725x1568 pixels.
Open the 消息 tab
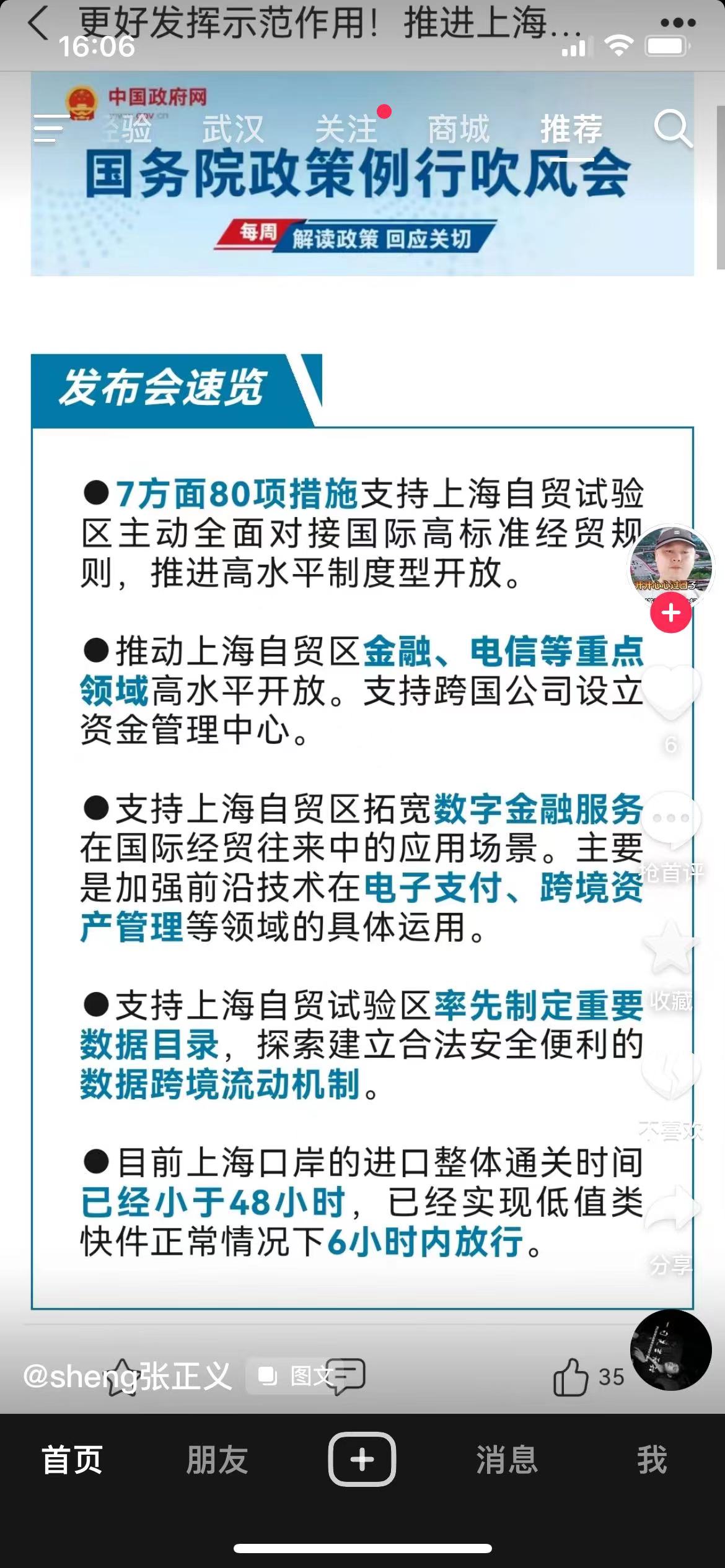[507, 1460]
